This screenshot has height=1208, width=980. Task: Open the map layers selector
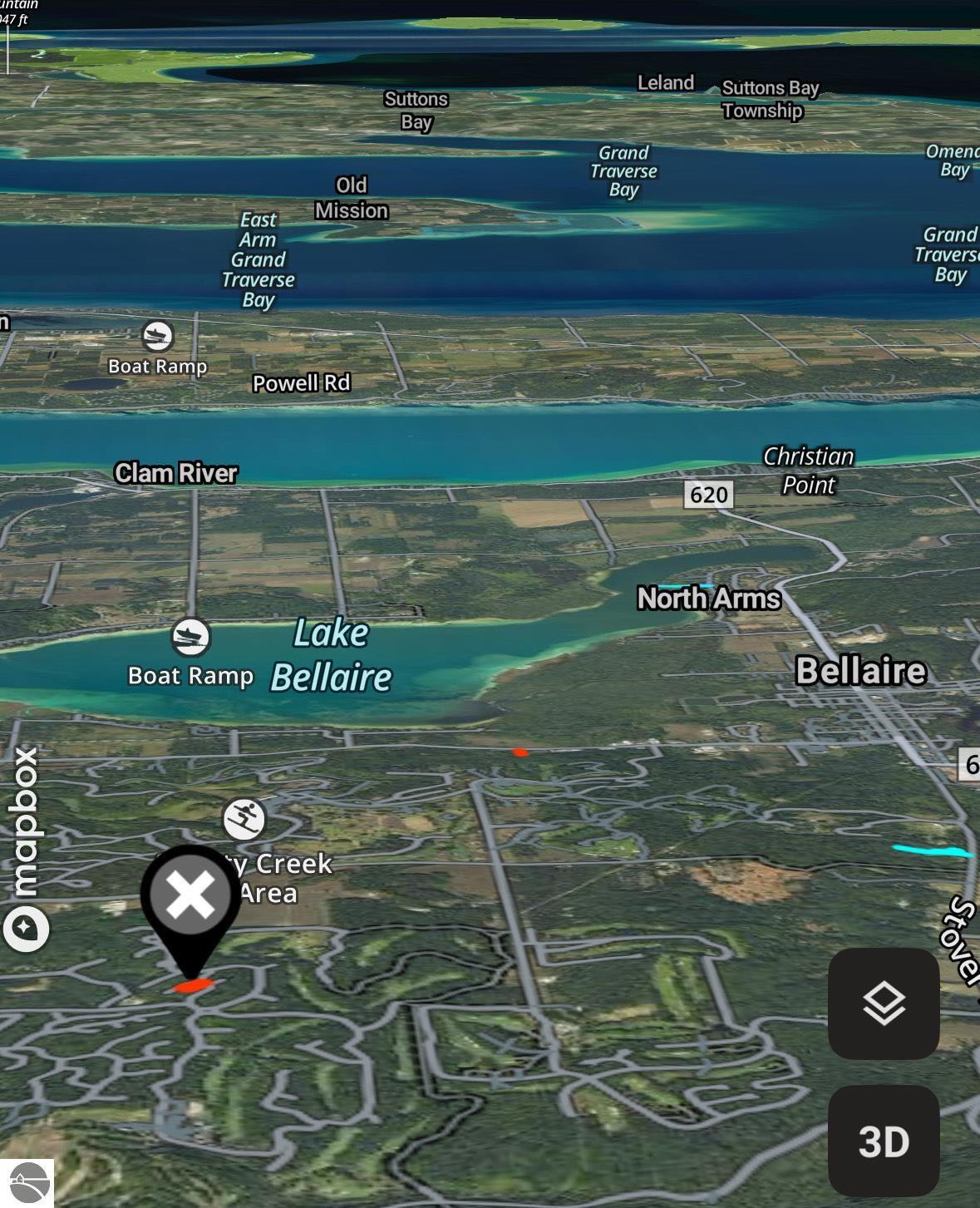(x=884, y=1003)
